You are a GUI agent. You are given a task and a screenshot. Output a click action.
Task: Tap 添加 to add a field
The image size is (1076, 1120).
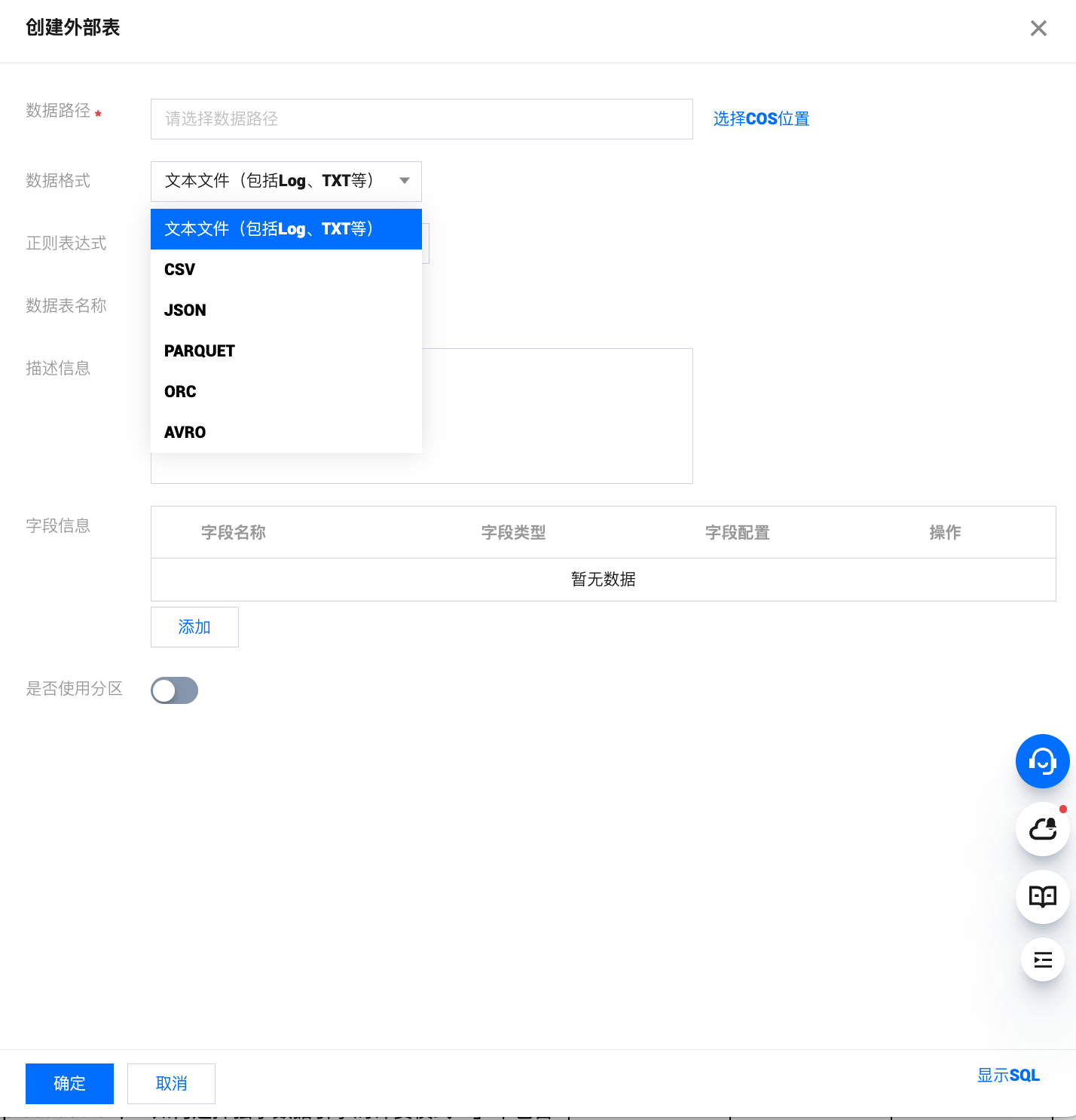click(194, 627)
